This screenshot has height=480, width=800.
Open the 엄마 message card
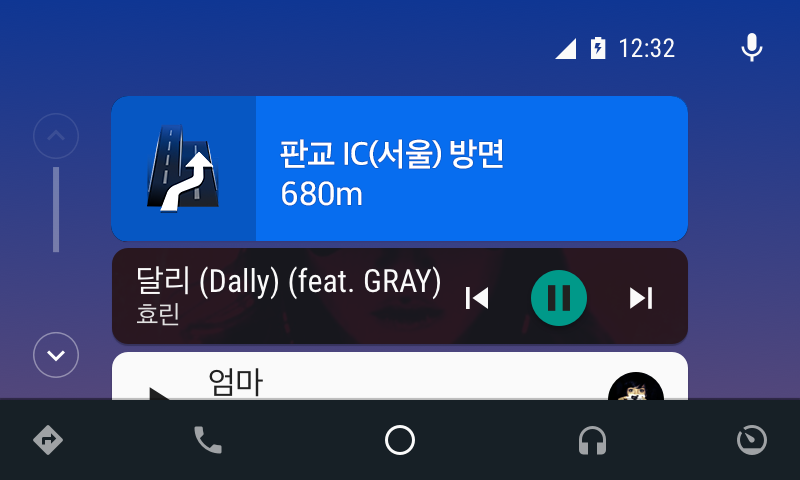tap(380, 382)
